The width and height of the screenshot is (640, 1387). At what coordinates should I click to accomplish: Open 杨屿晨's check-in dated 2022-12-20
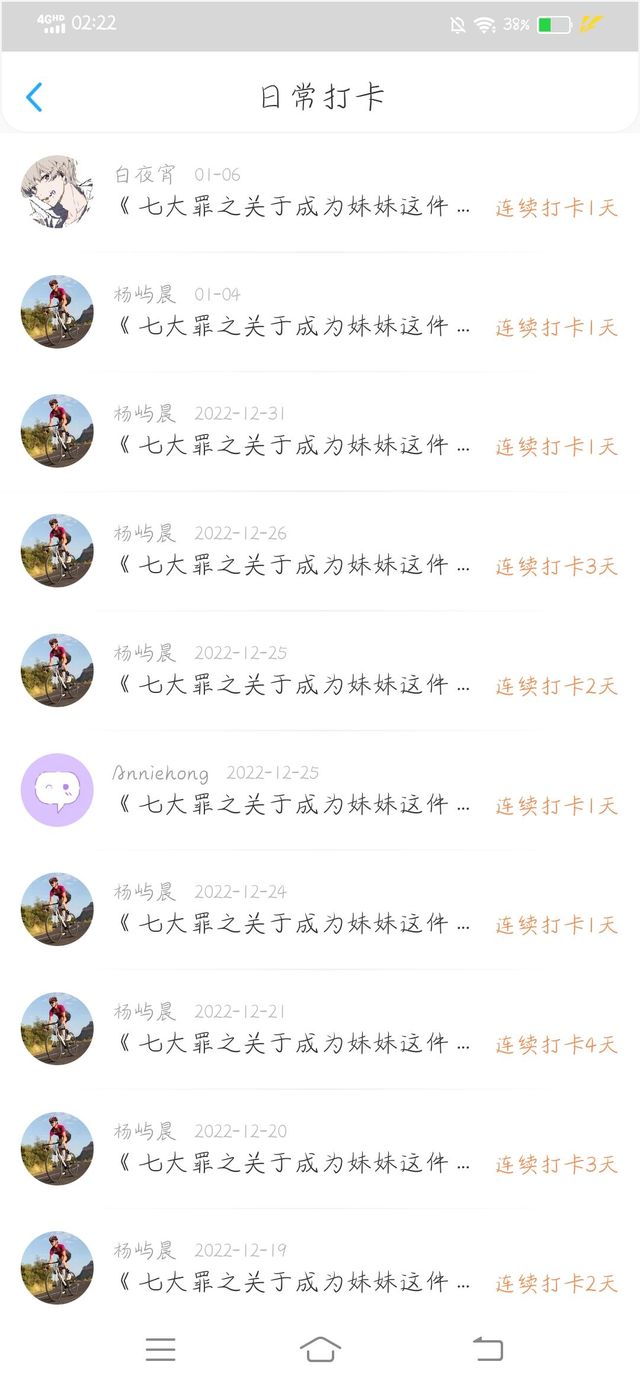[320, 1148]
